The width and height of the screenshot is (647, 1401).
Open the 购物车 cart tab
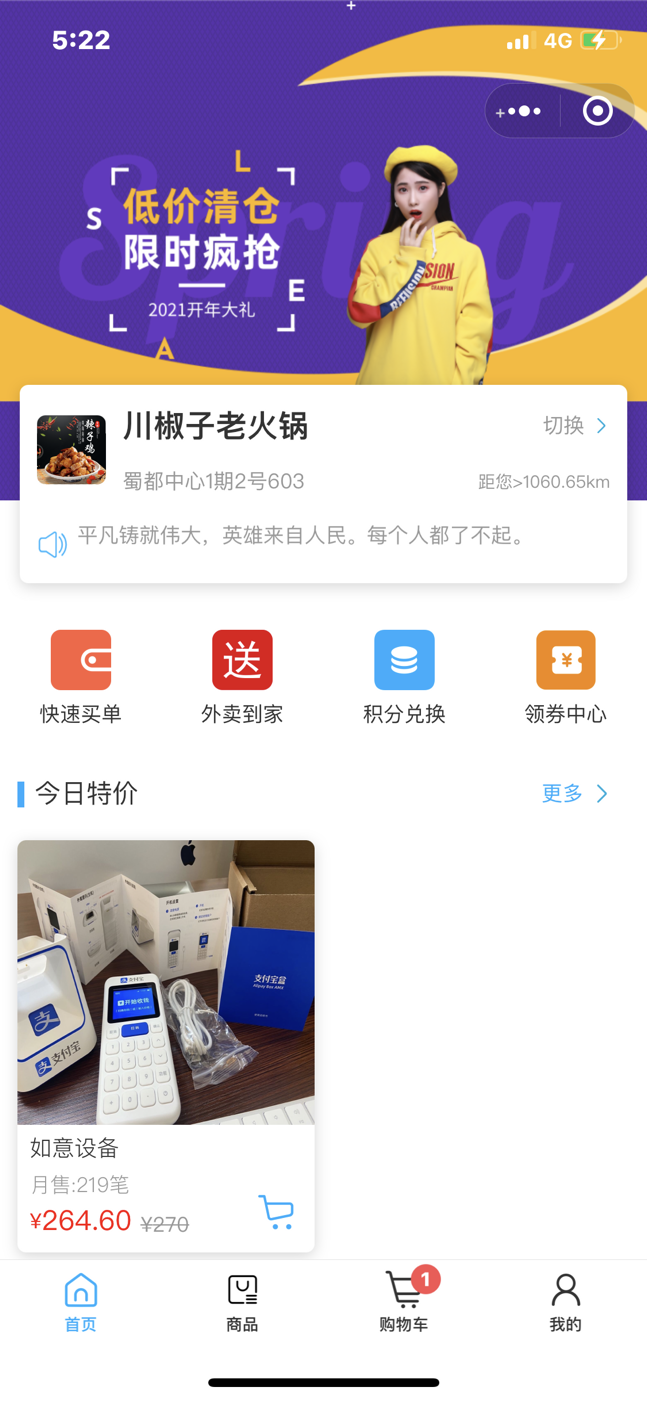pos(404,1303)
